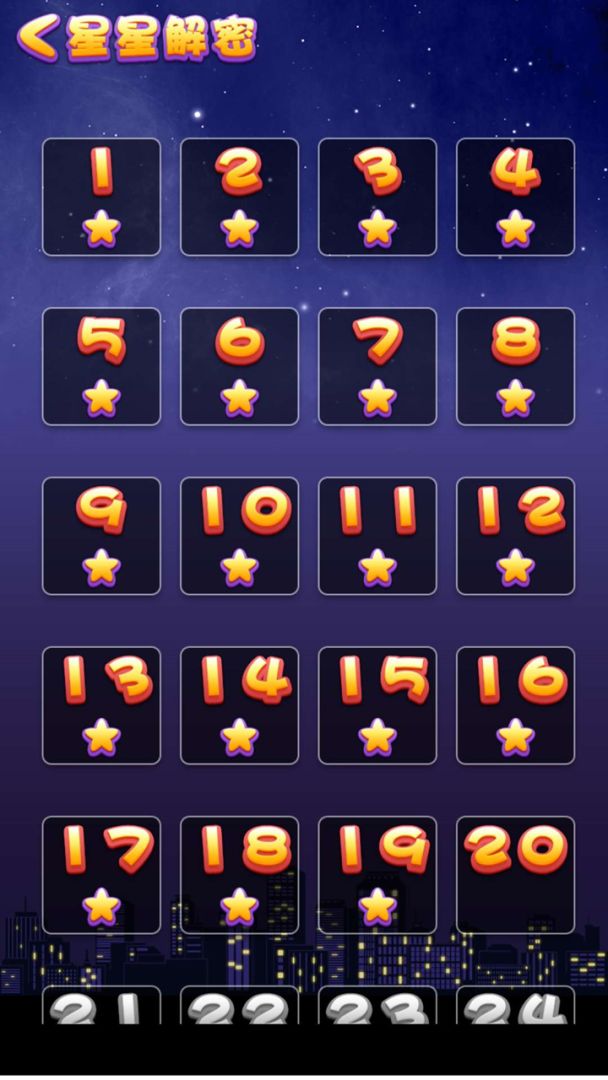Select level 2 tile

239,197
